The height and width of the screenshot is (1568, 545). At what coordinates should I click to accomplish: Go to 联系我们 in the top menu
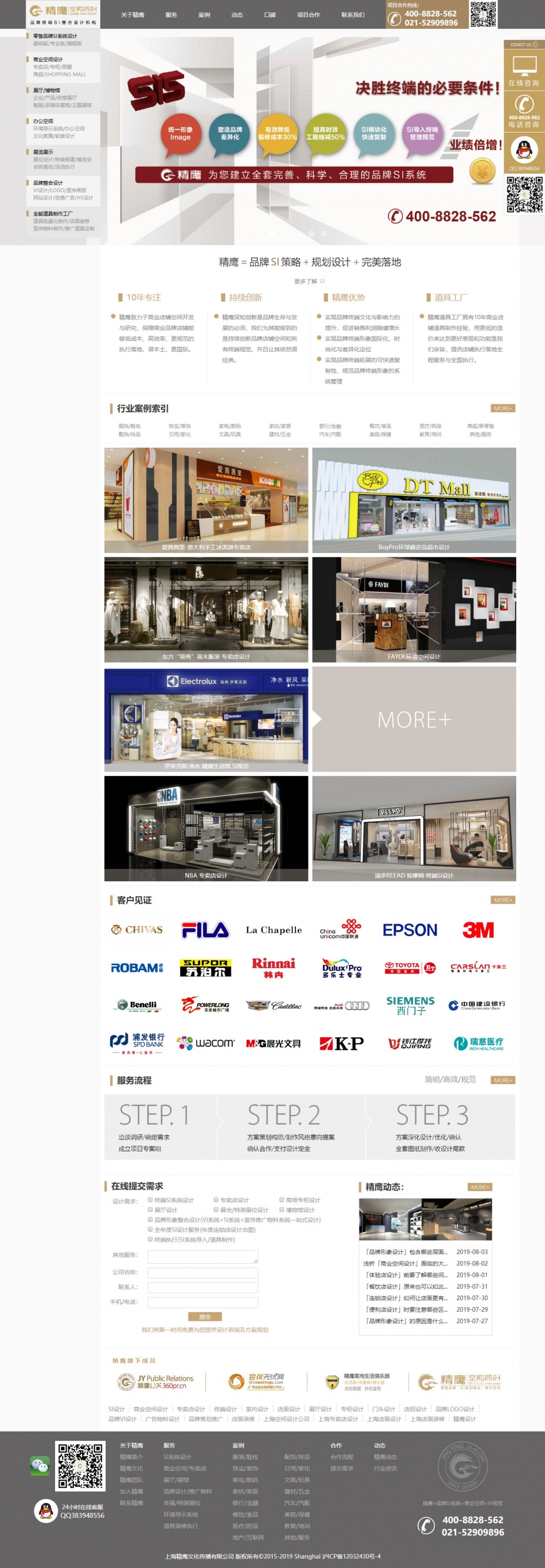coord(352,15)
